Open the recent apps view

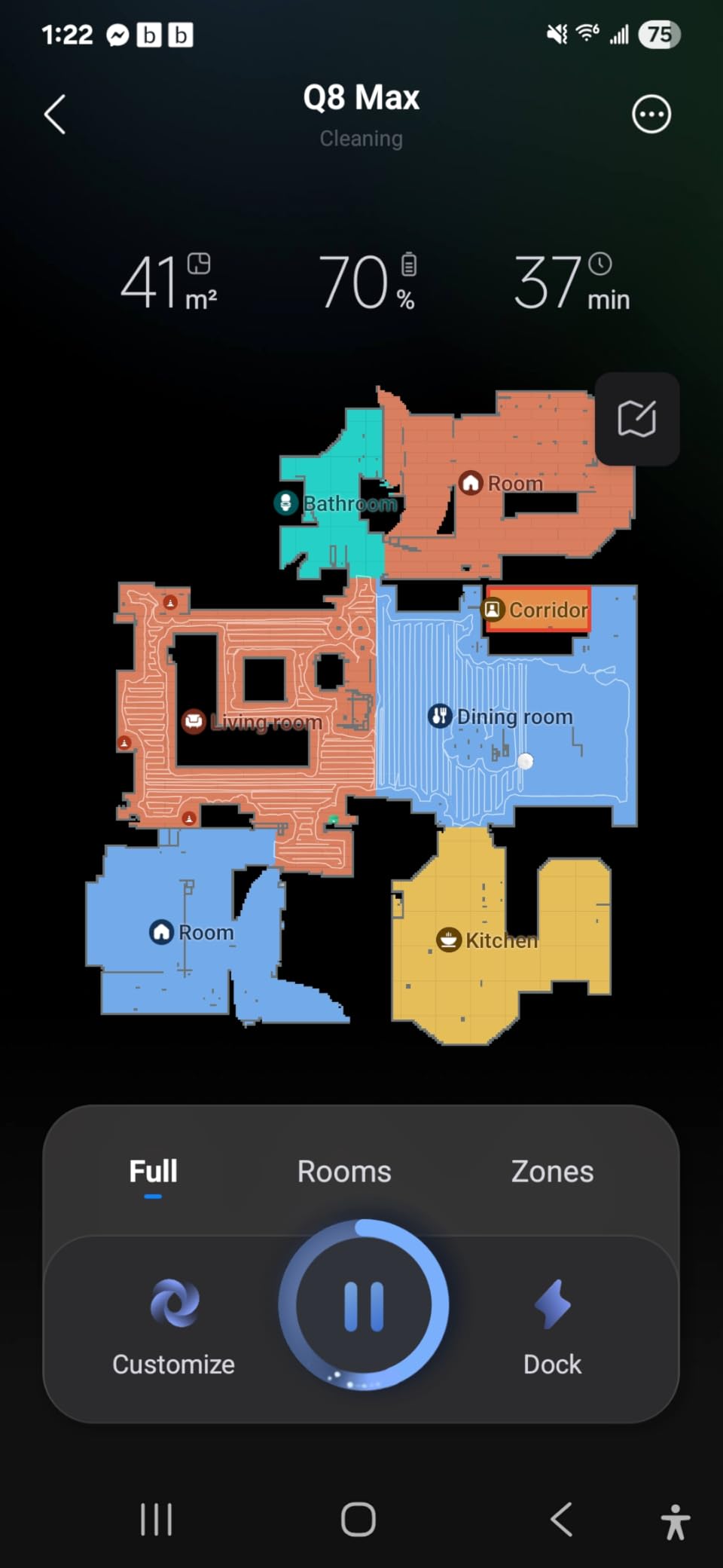coord(157,1519)
